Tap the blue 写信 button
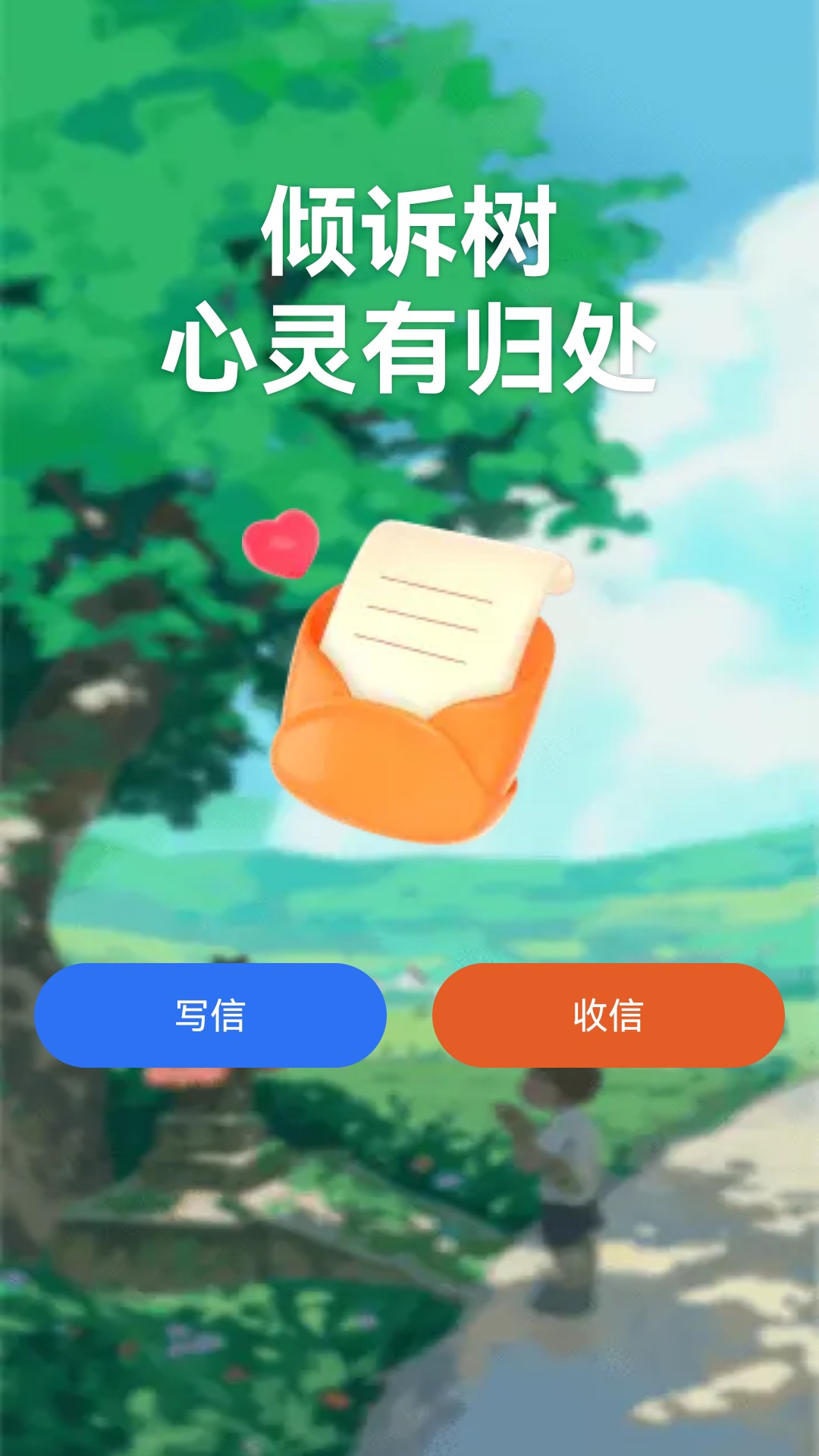This screenshot has width=819, height=1456. click(210, 1015)
